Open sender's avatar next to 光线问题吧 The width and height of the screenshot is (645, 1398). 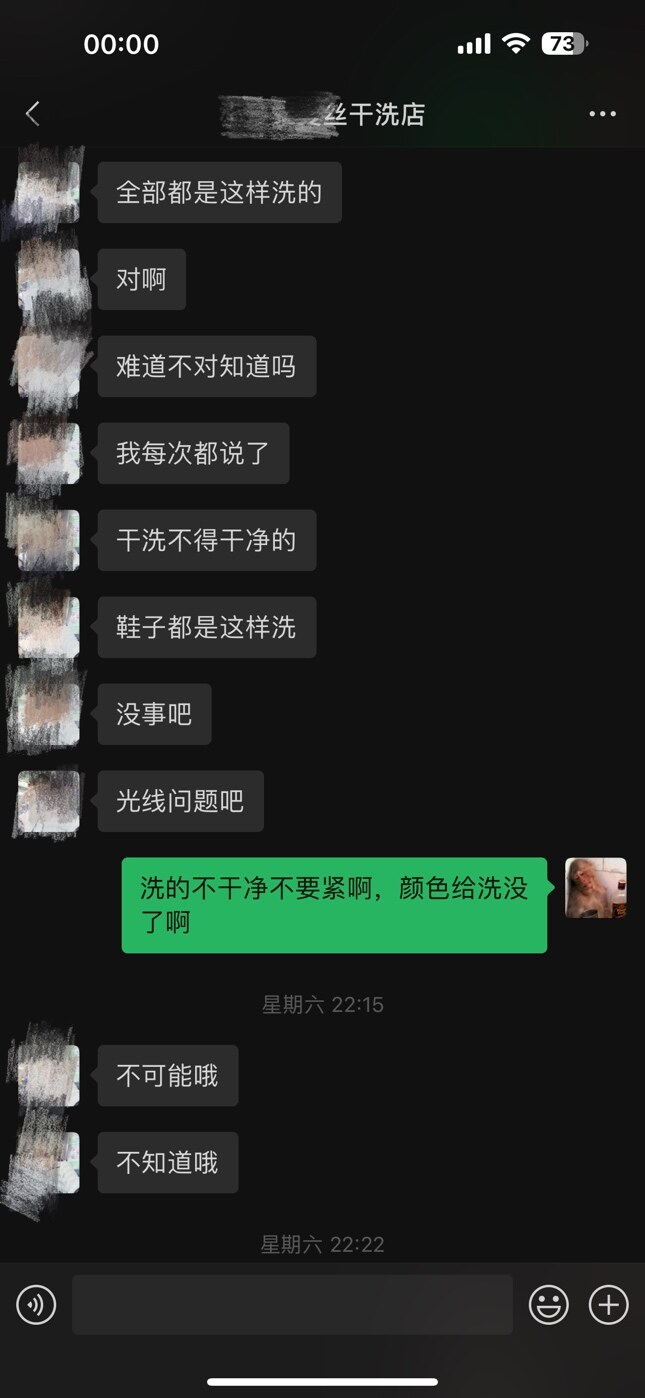coord(49,801)
